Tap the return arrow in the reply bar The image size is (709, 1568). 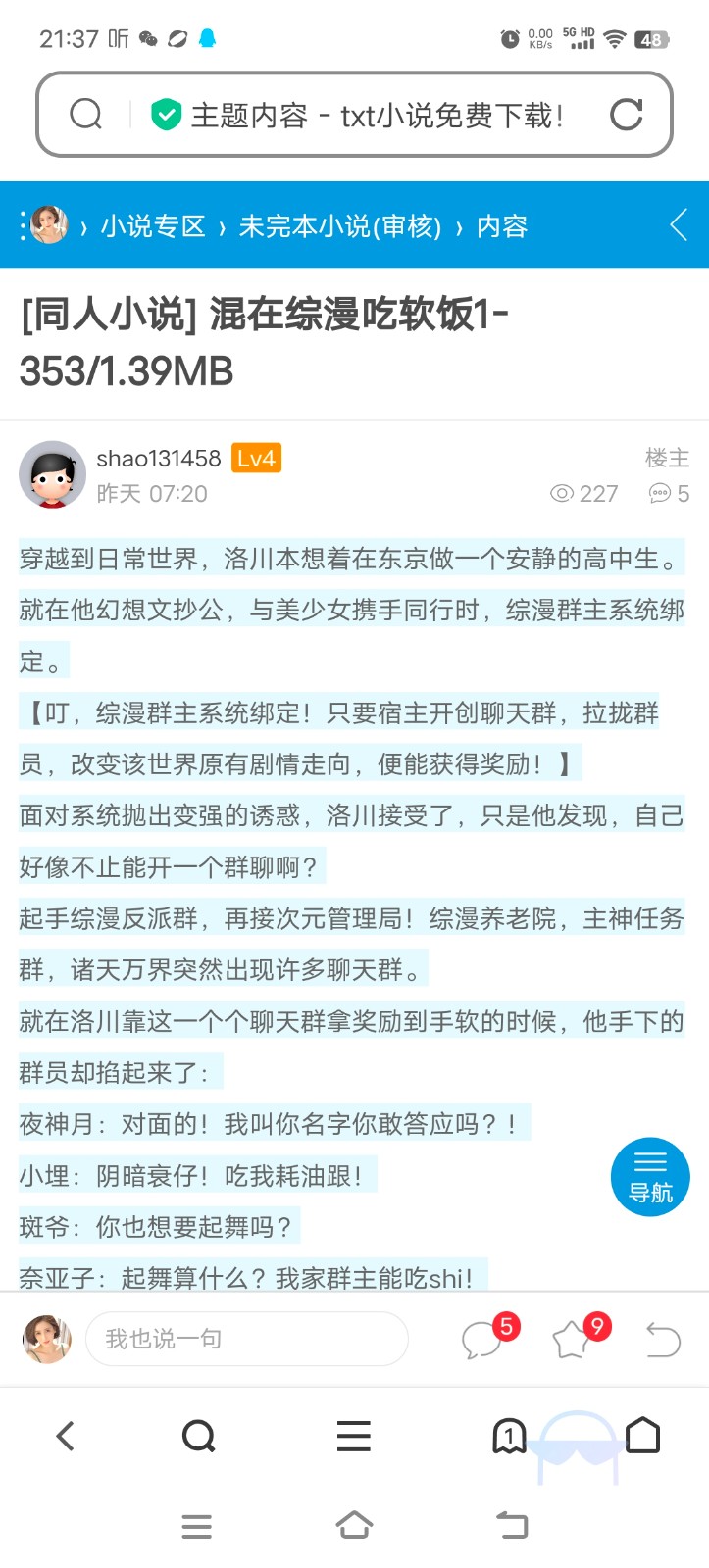click(x=663, y=1340)
